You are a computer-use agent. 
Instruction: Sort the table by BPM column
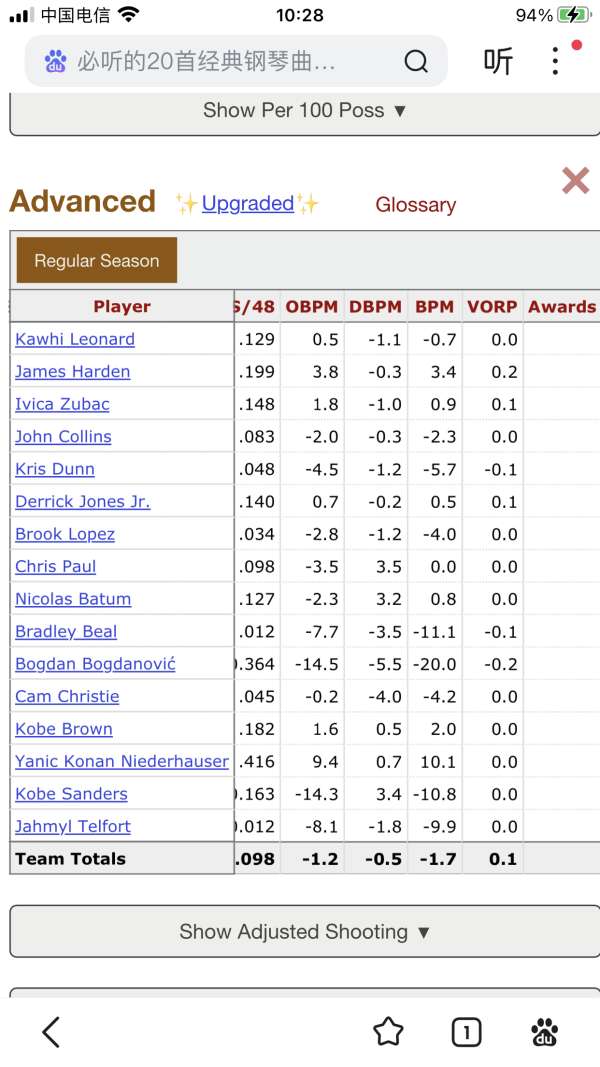click(434, 307)
